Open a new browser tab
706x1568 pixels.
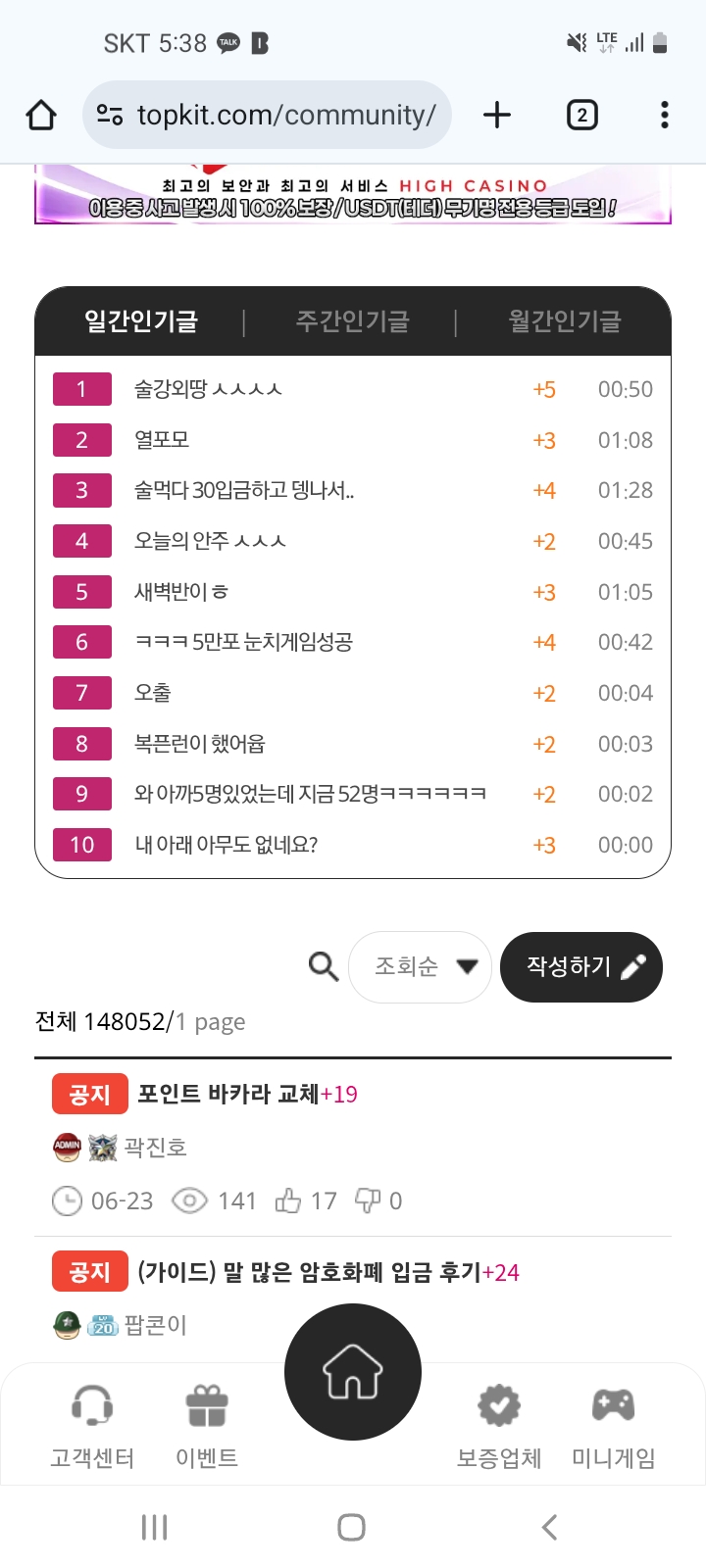497,115
